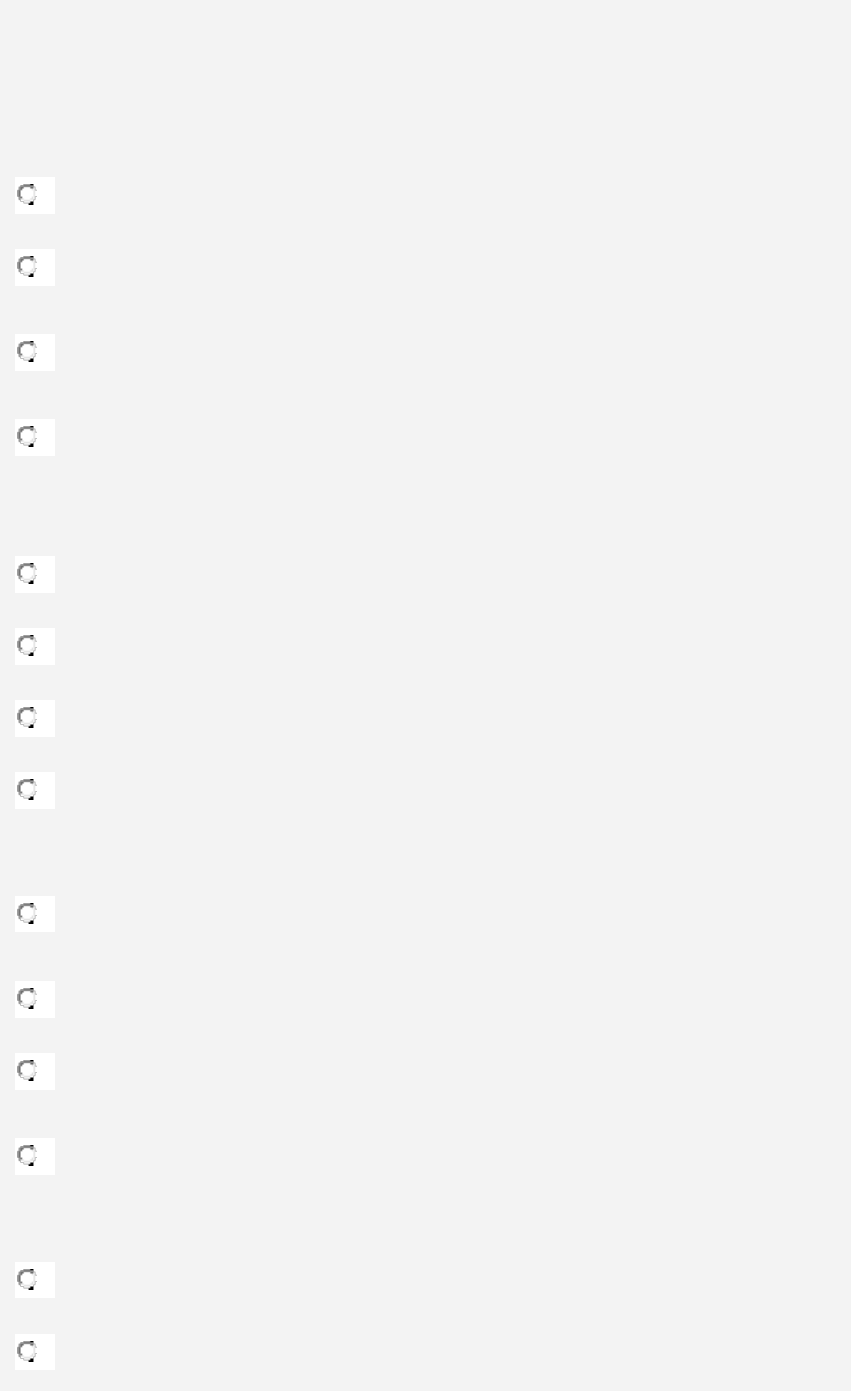The width and height of the screenshot is (851, 1391).
Task: Choose third radio option in second group
Action: (27, 717)
